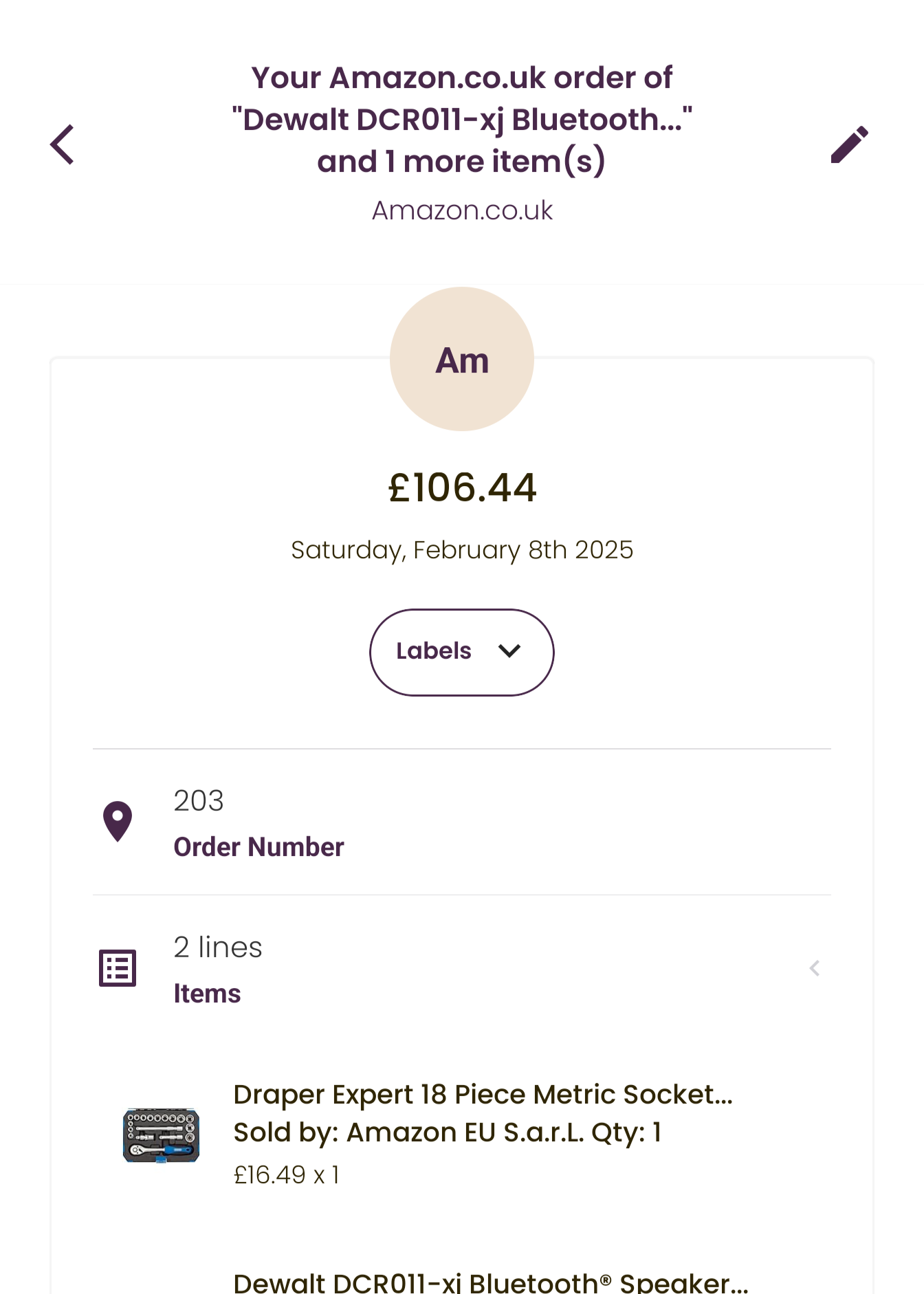
Task: Expand the Items section chevron
Action: (x=814, y=967)
